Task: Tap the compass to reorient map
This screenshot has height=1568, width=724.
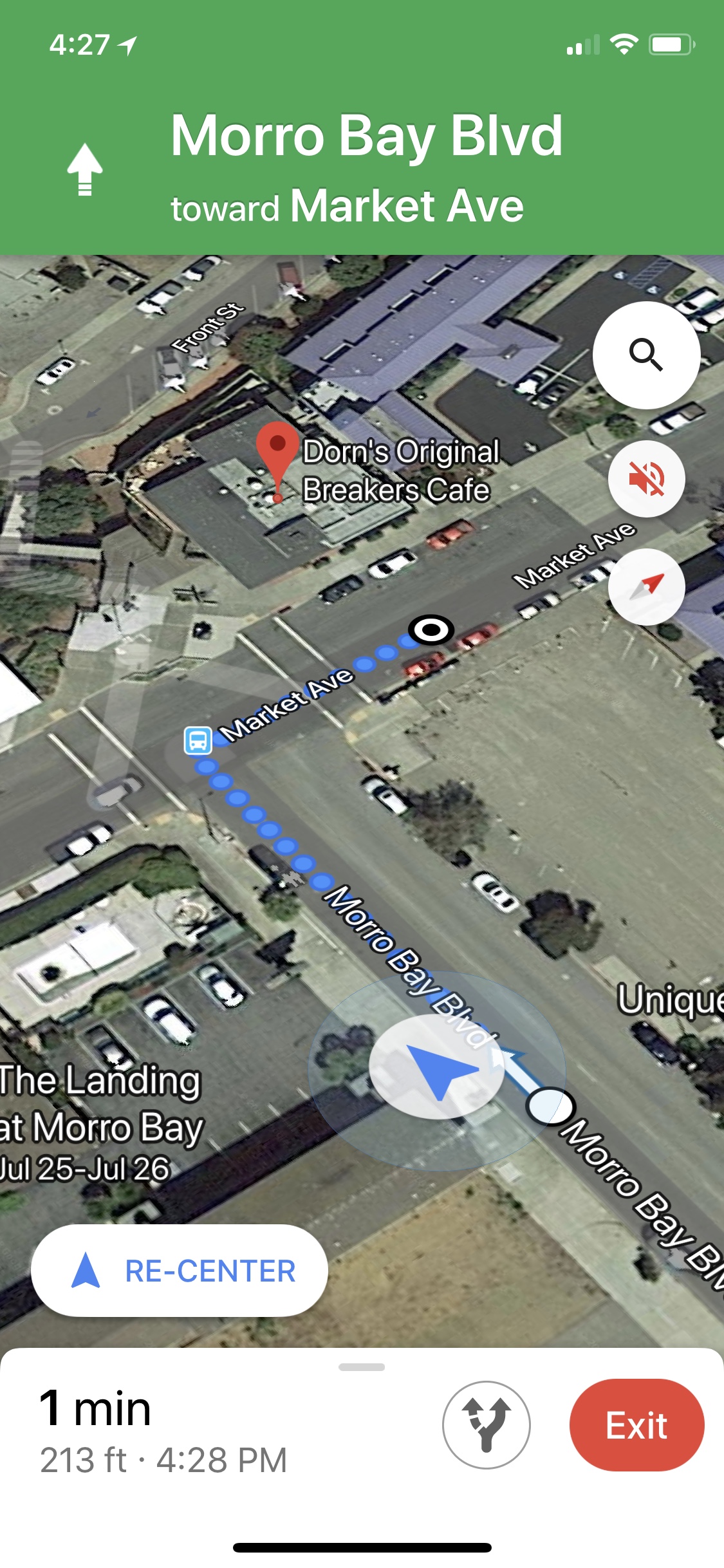Action: [x=646, y=586]
